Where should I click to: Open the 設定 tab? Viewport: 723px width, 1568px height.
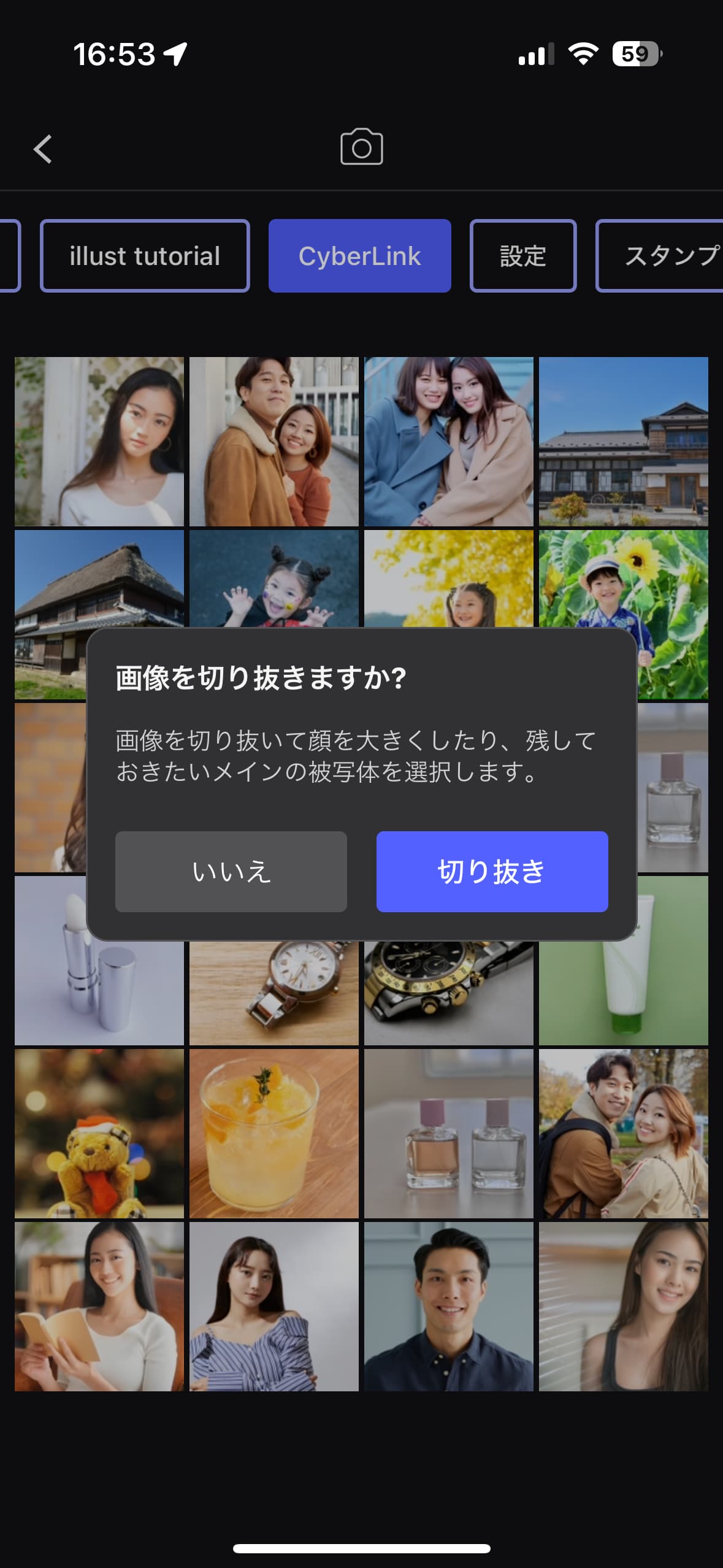click(x=522, y=256)
